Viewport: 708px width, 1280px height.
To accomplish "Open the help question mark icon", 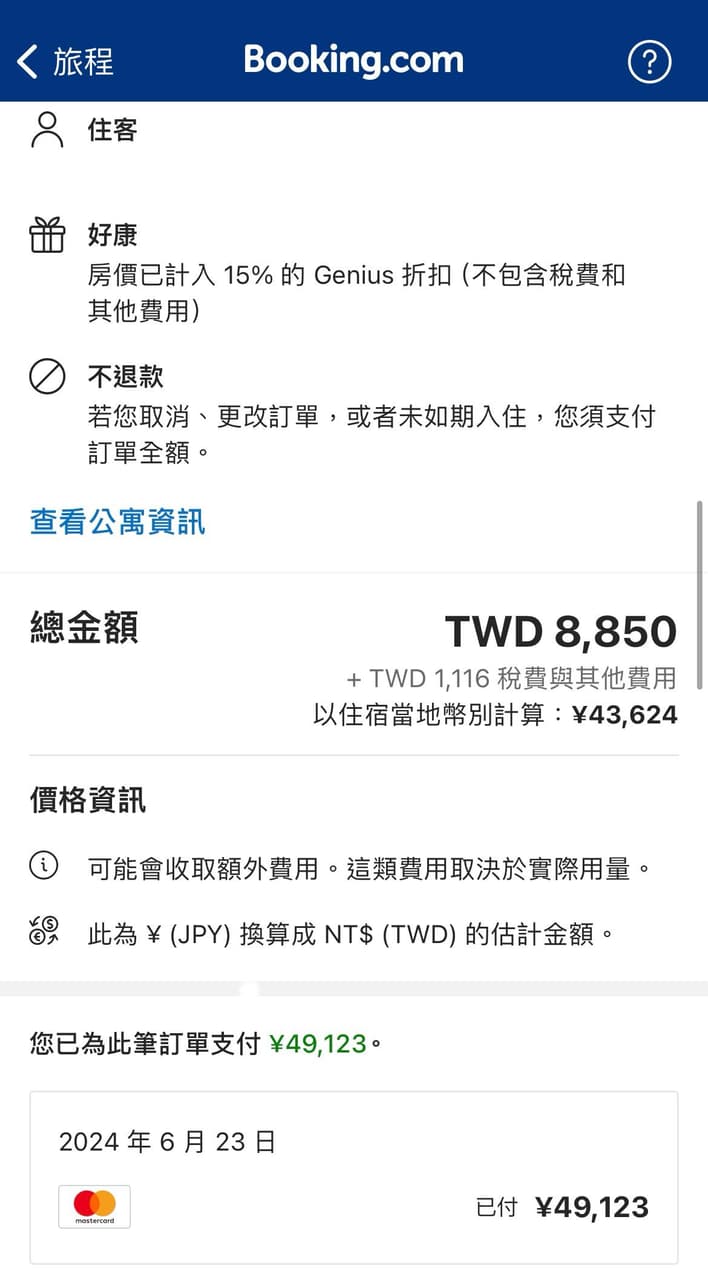I will (x=649, y=62).
